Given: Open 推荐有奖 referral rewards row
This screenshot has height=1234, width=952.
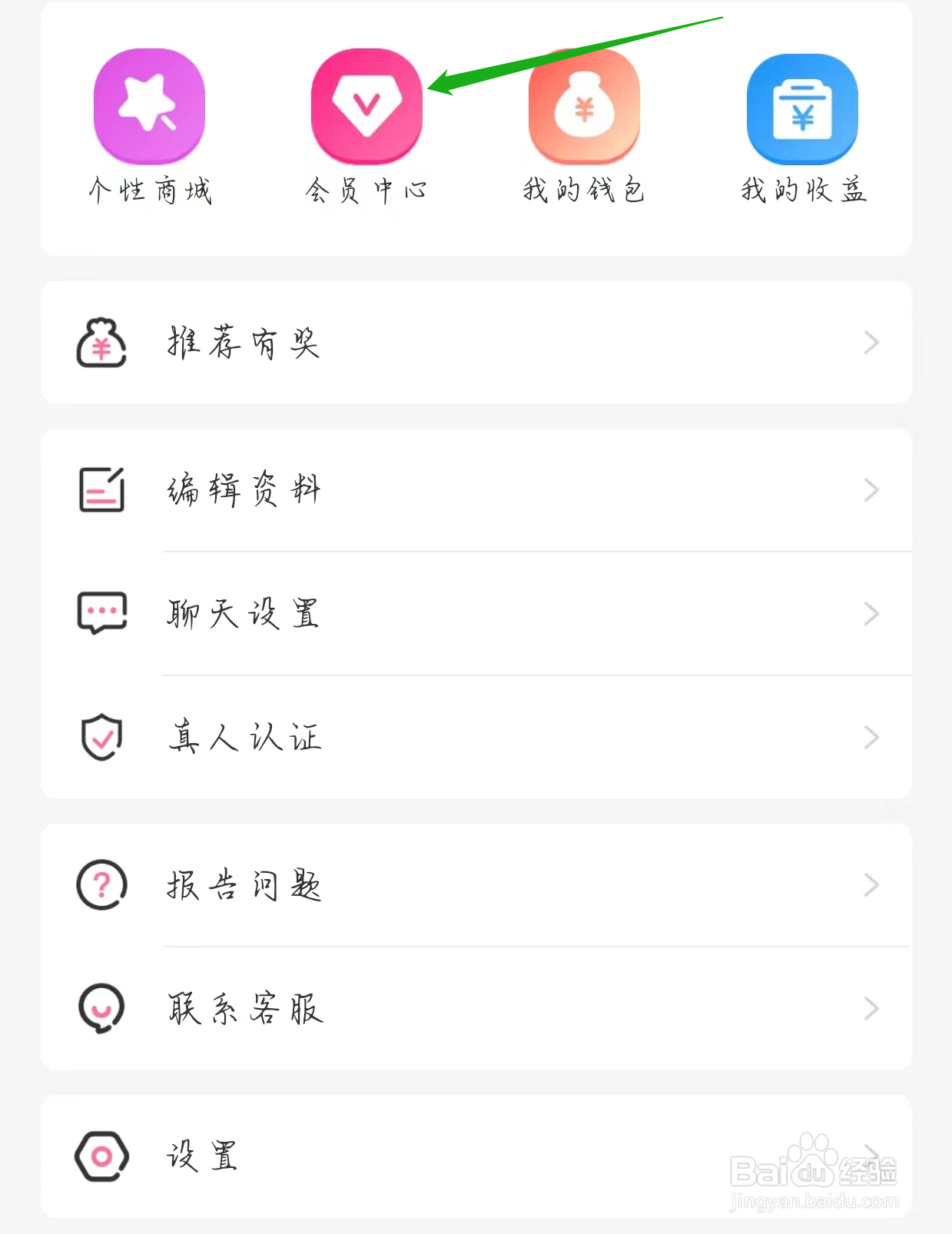Looking at the screenshot, I should (x=476, y=343).
